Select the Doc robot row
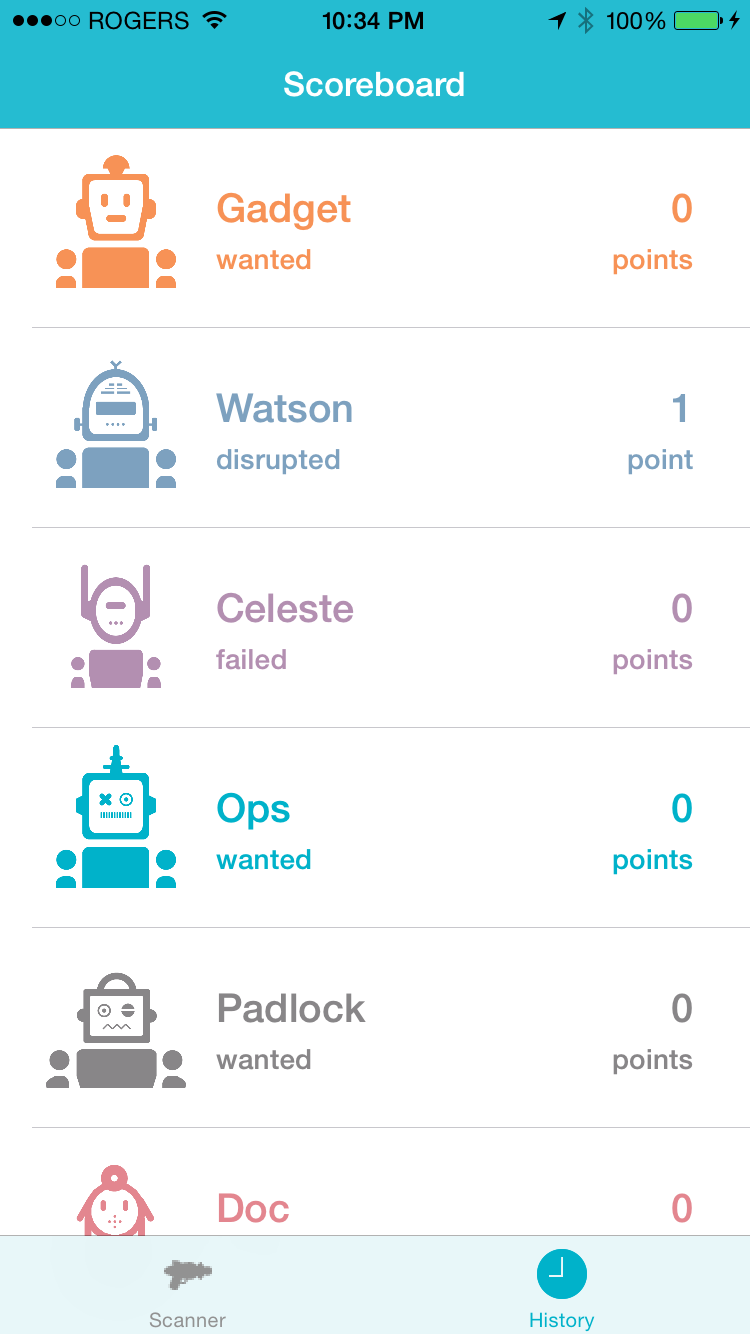This screenshot has height=1334, width=750. click(x=375, y=1182)
